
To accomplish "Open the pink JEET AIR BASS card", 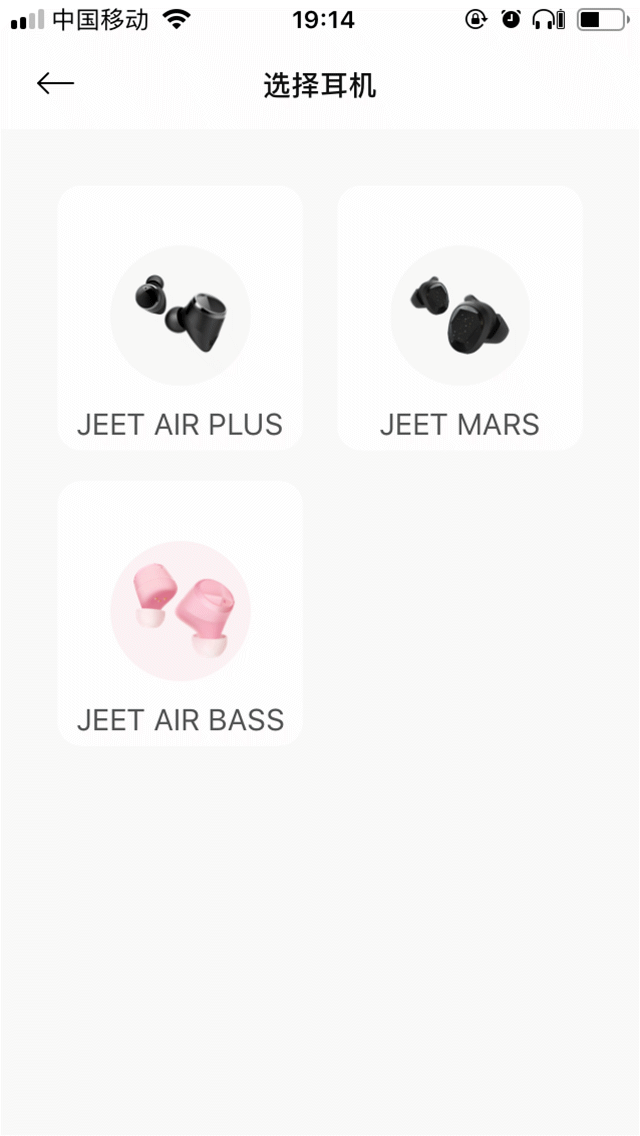I will (180, 613).
